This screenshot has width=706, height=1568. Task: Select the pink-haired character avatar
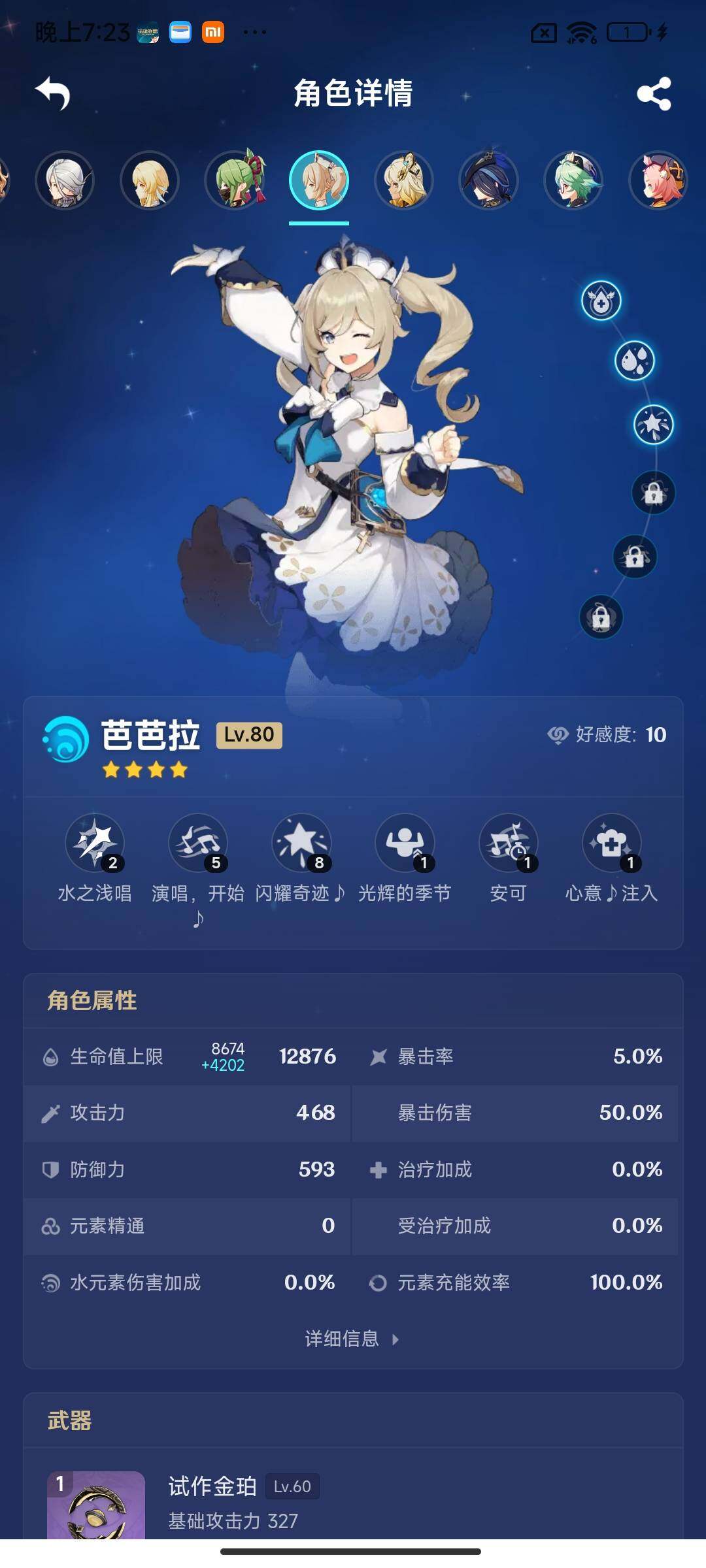click(x=658, y=181)
